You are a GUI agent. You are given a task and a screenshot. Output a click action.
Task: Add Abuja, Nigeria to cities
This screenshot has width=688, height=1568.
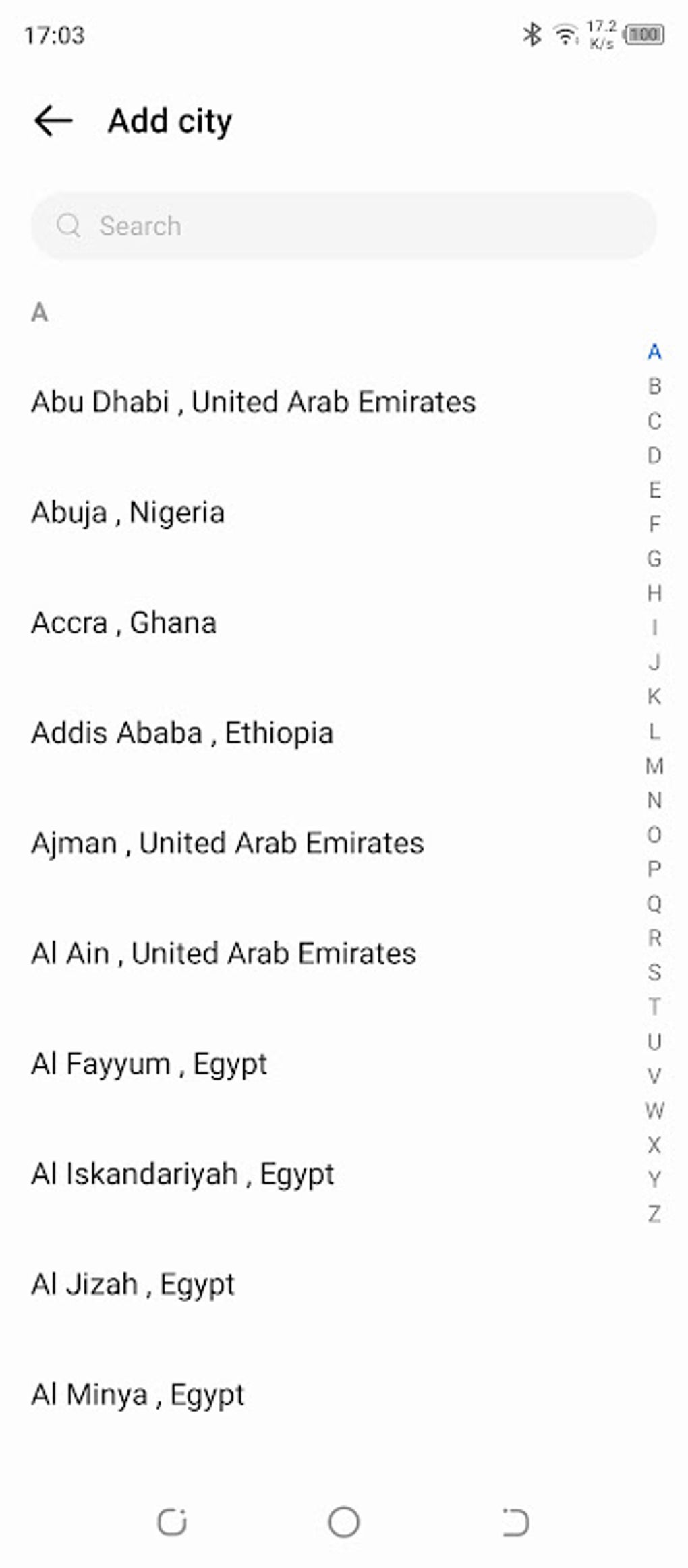[128, 513]
